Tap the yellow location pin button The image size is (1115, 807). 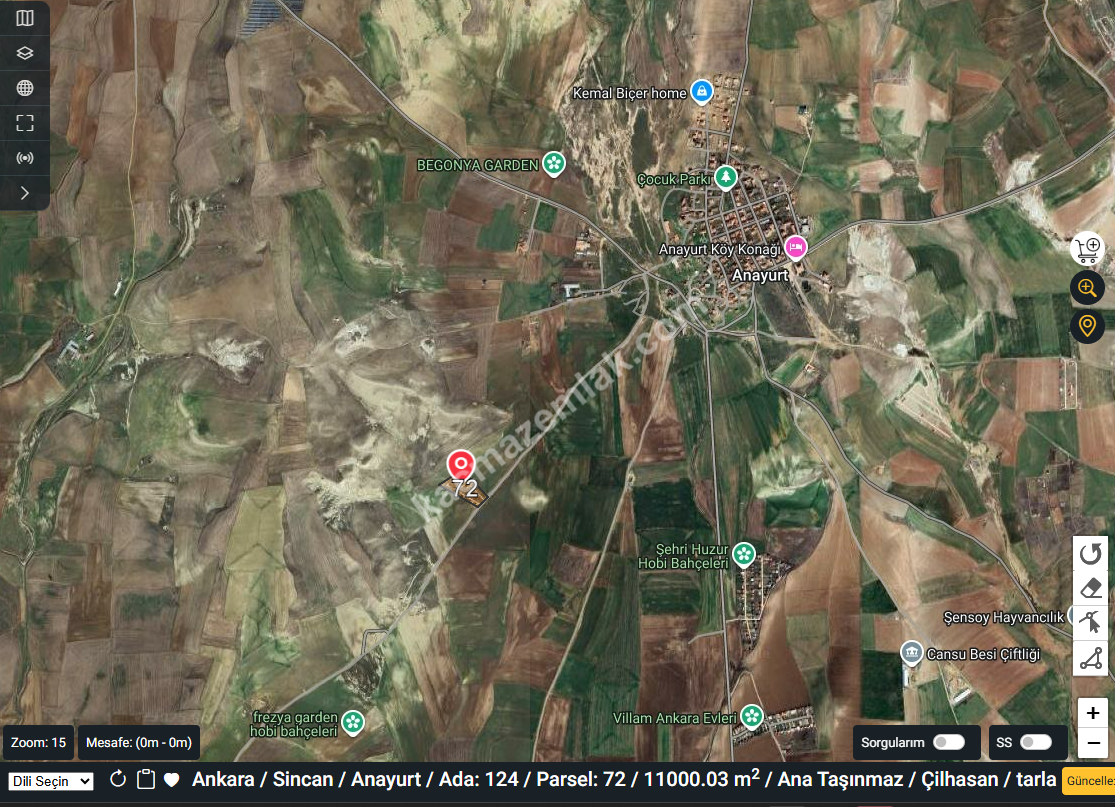point(1087,326)
